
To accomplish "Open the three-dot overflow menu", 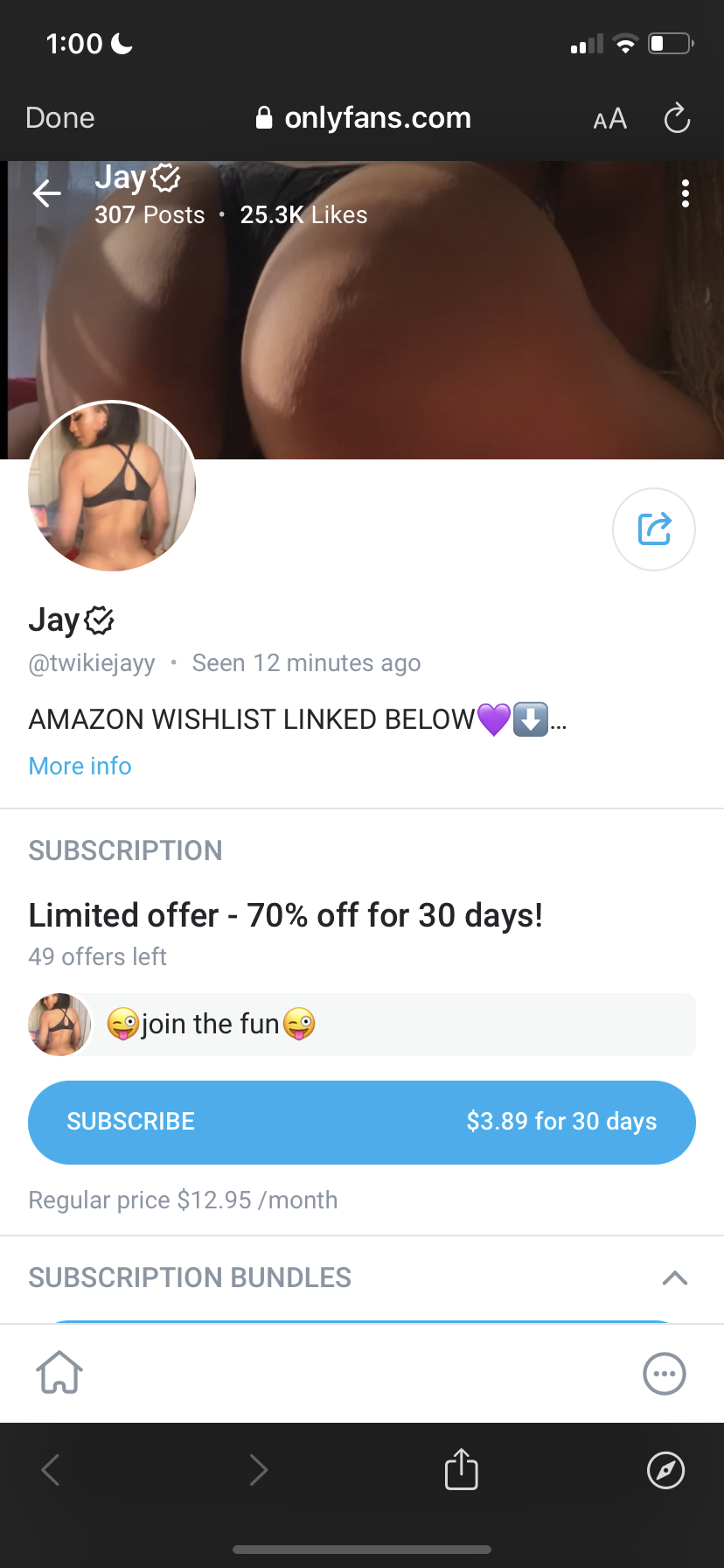I will coord(686,193).
